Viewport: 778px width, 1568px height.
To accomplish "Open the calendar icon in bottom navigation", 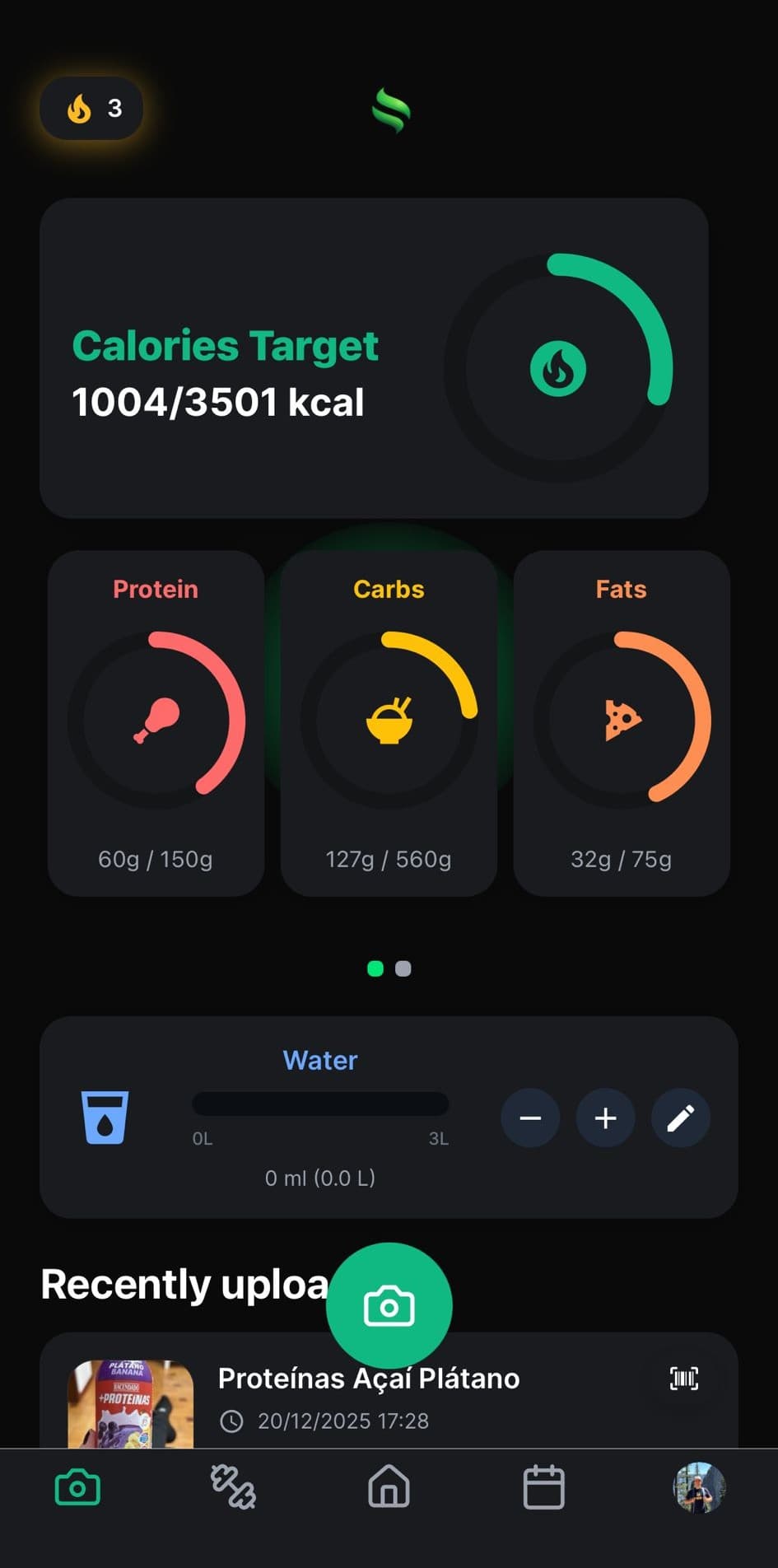I will (x=543, y=1487).
